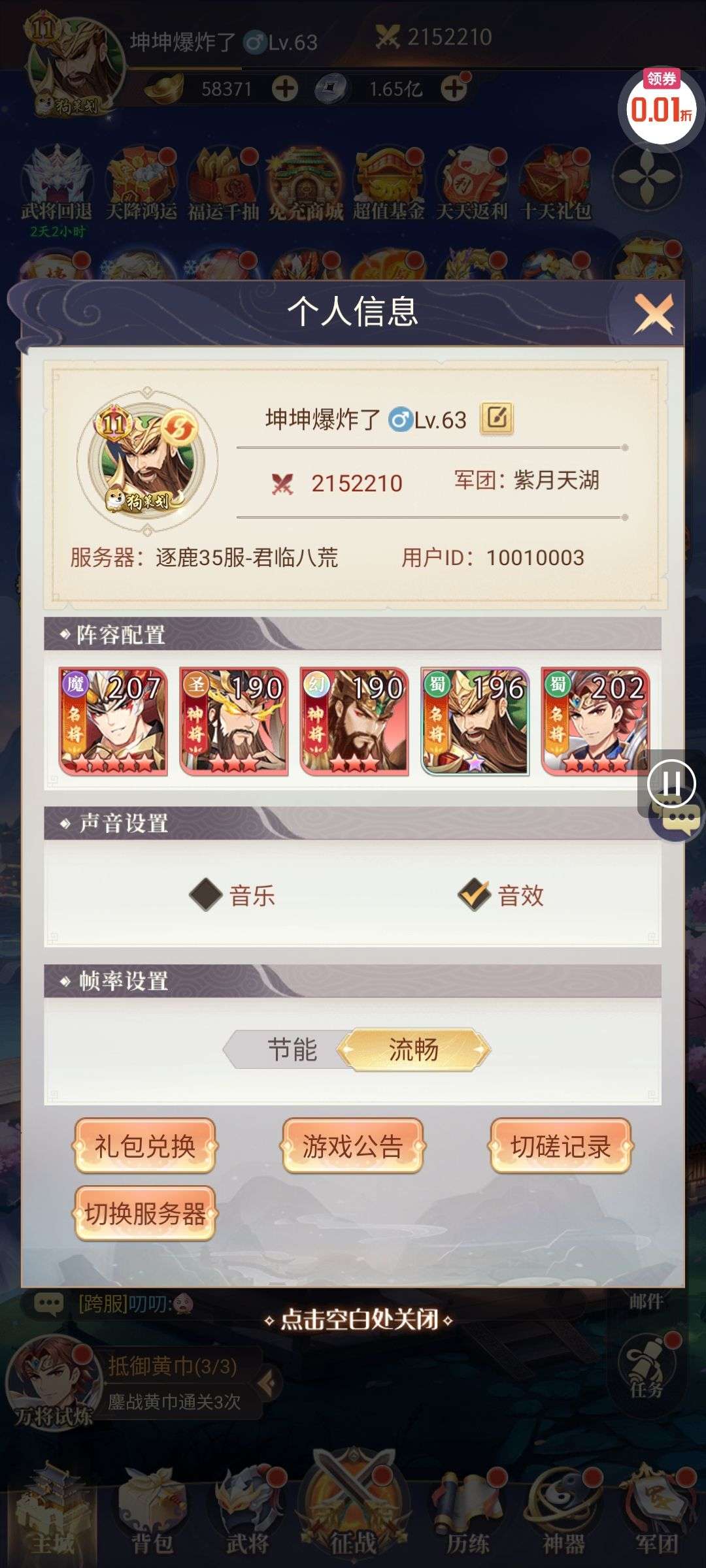Tap the floating pause button

click(x=671, y=783)
